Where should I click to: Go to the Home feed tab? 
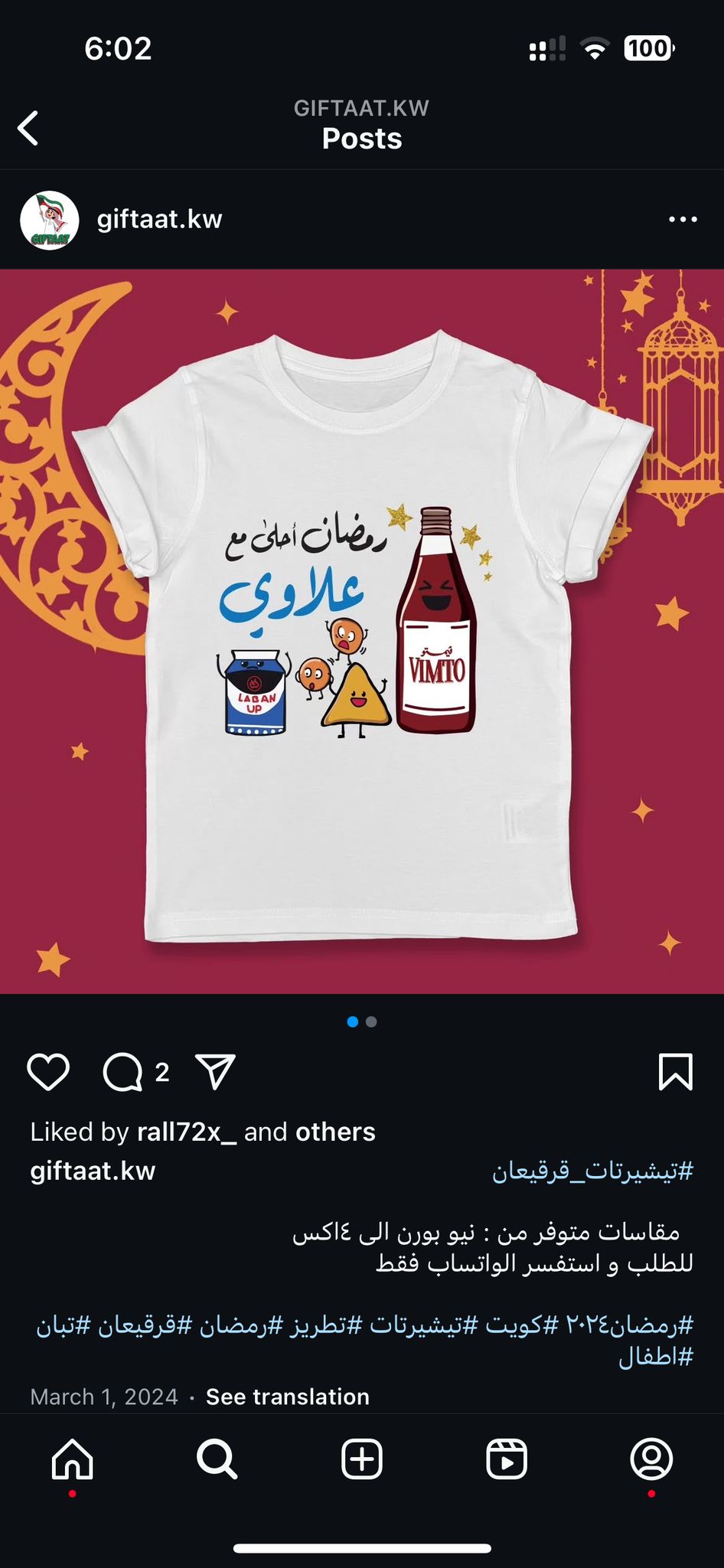coord(73,1459)
